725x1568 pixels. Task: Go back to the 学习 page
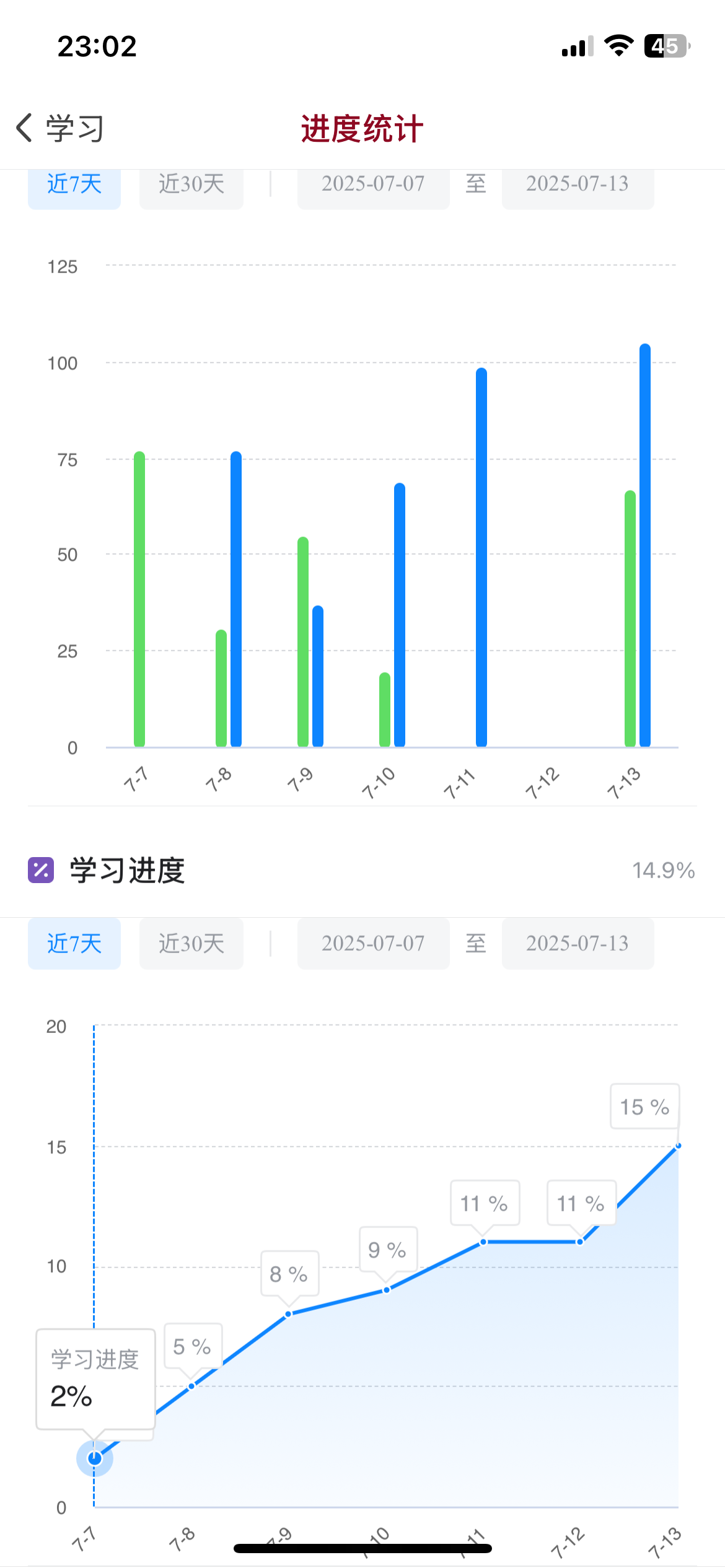[59, 128]
